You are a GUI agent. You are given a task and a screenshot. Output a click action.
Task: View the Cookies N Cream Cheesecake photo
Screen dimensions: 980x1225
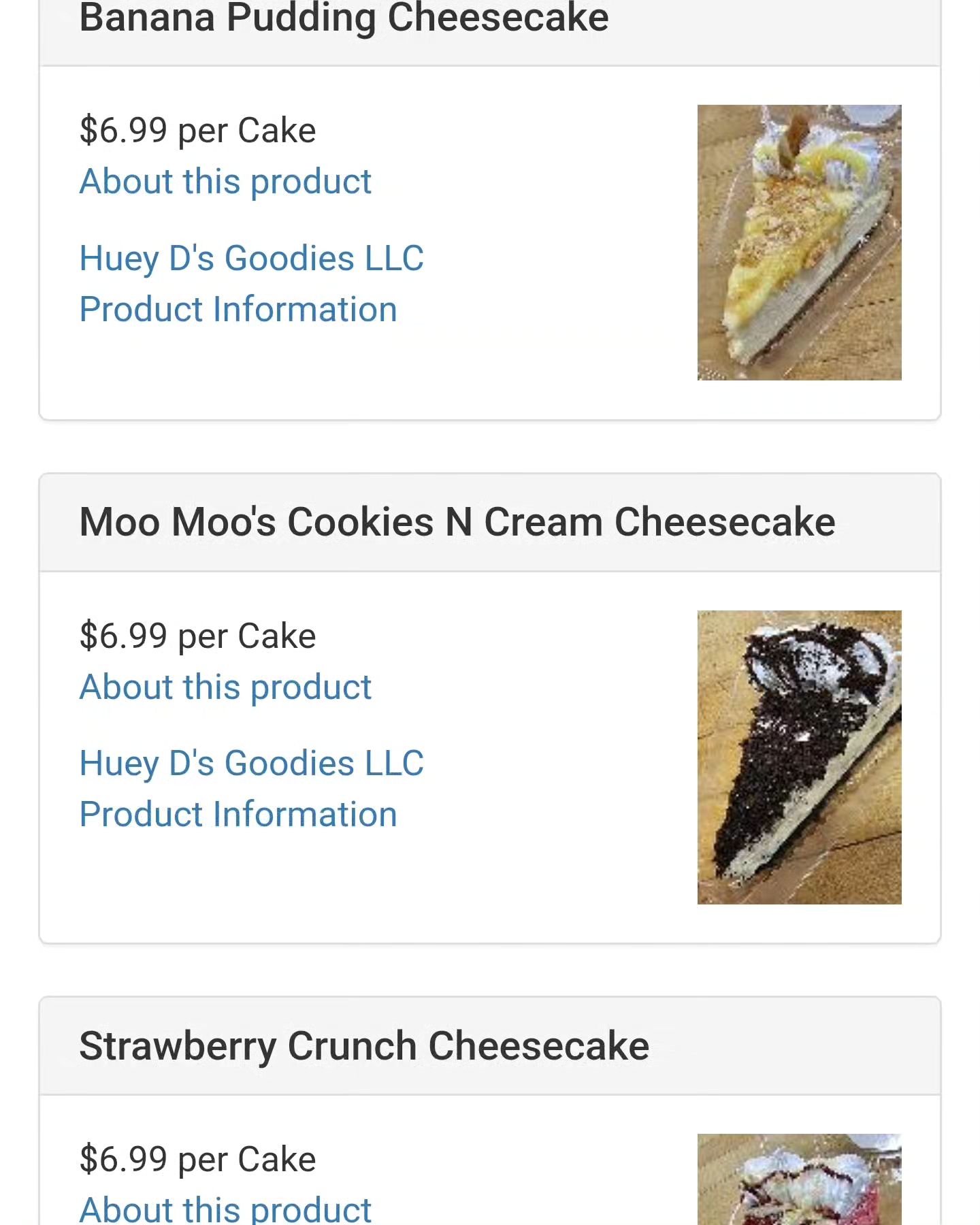click(x=799, y=757)
